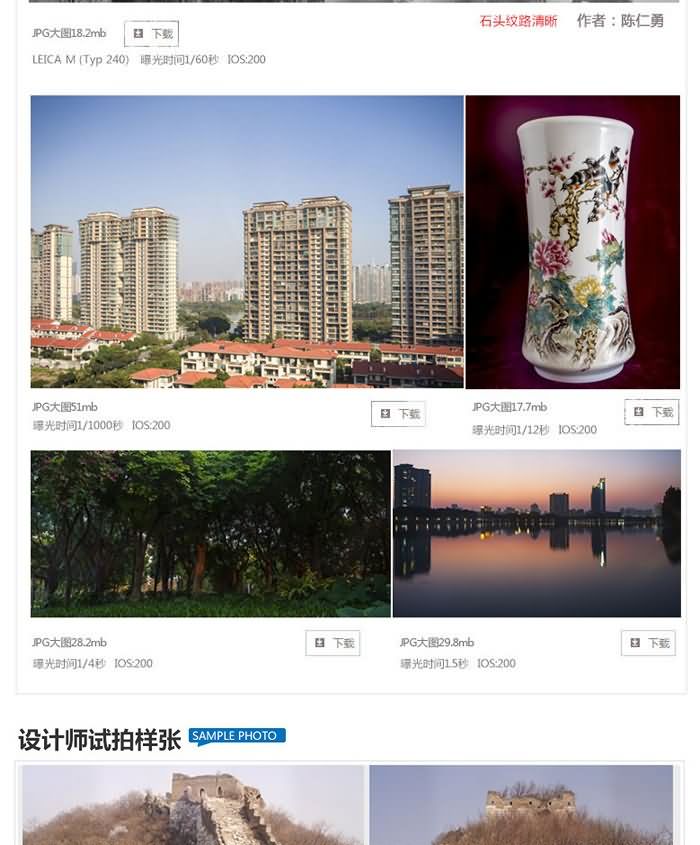
Task: View the sunset lake reflection photo
Action: pos(536,534)
